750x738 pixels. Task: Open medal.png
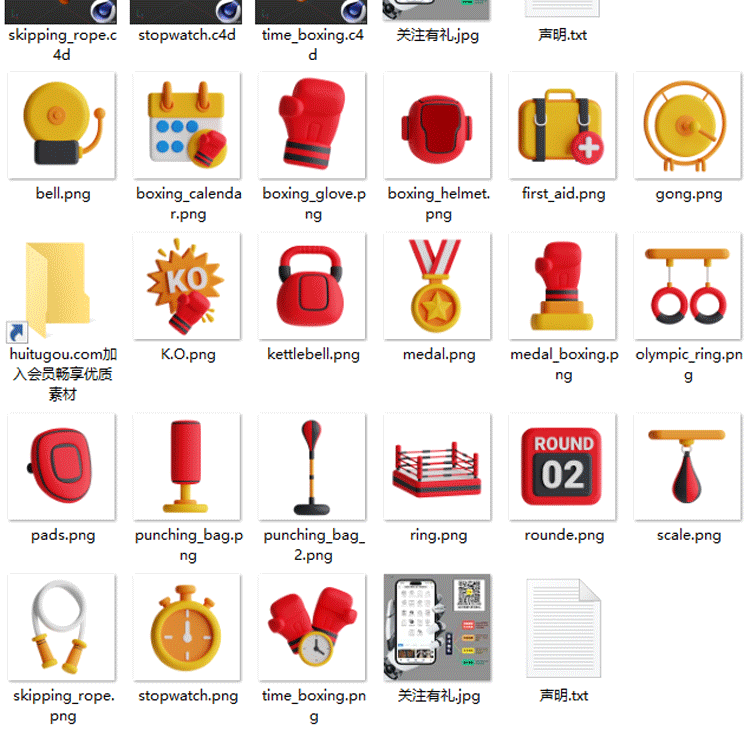[x=438, y=287]
